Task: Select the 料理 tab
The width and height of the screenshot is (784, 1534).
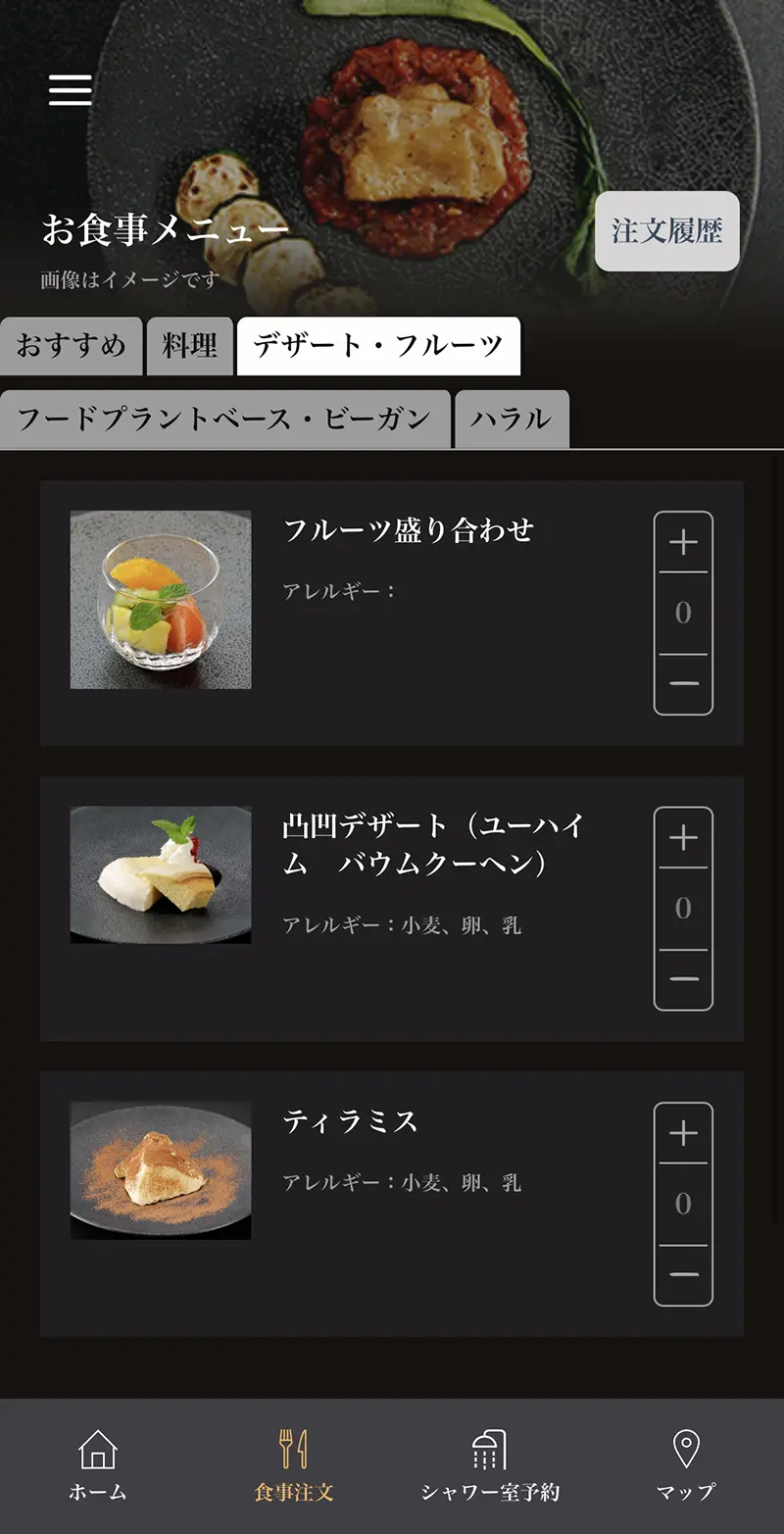Action: click(190, 346)
